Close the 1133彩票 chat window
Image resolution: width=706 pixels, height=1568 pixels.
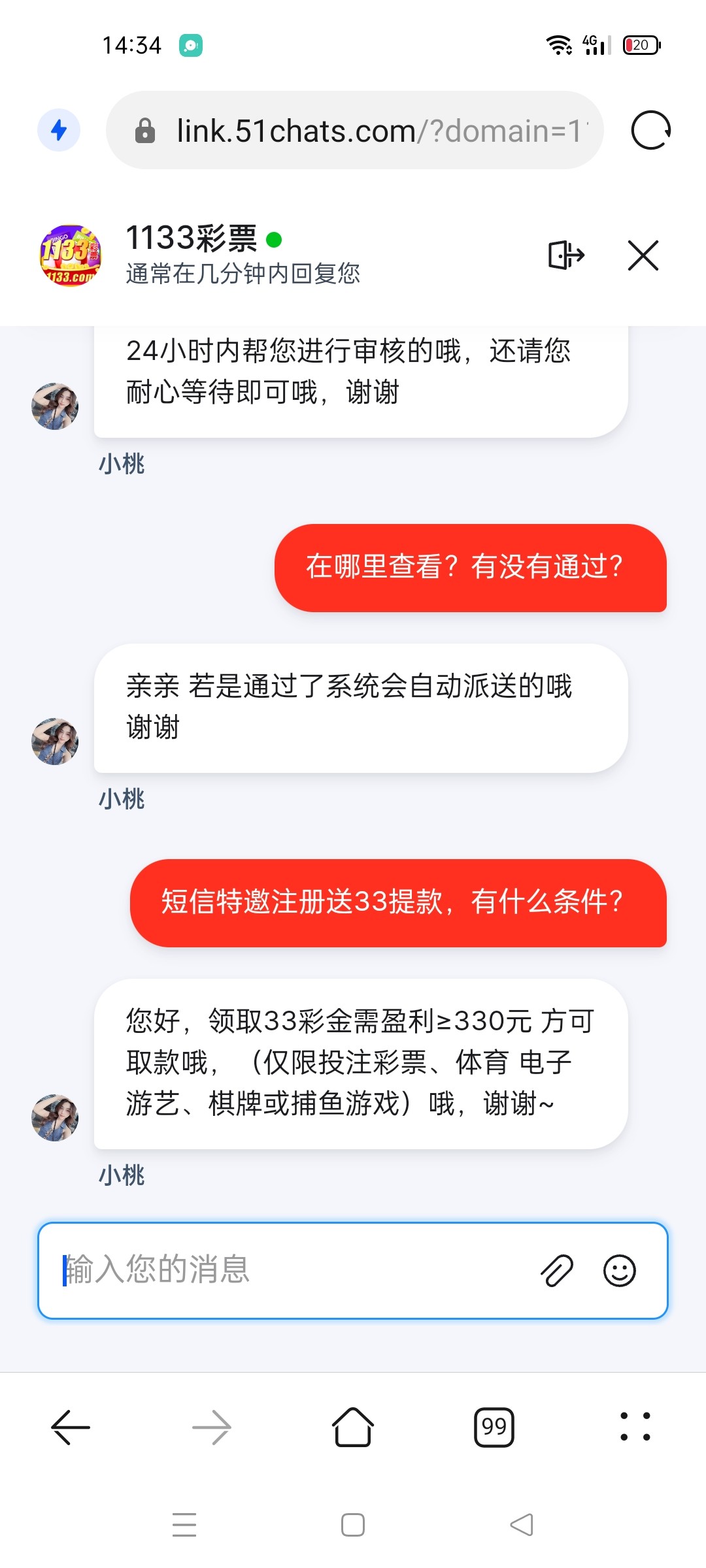click(x=643, y=255)
